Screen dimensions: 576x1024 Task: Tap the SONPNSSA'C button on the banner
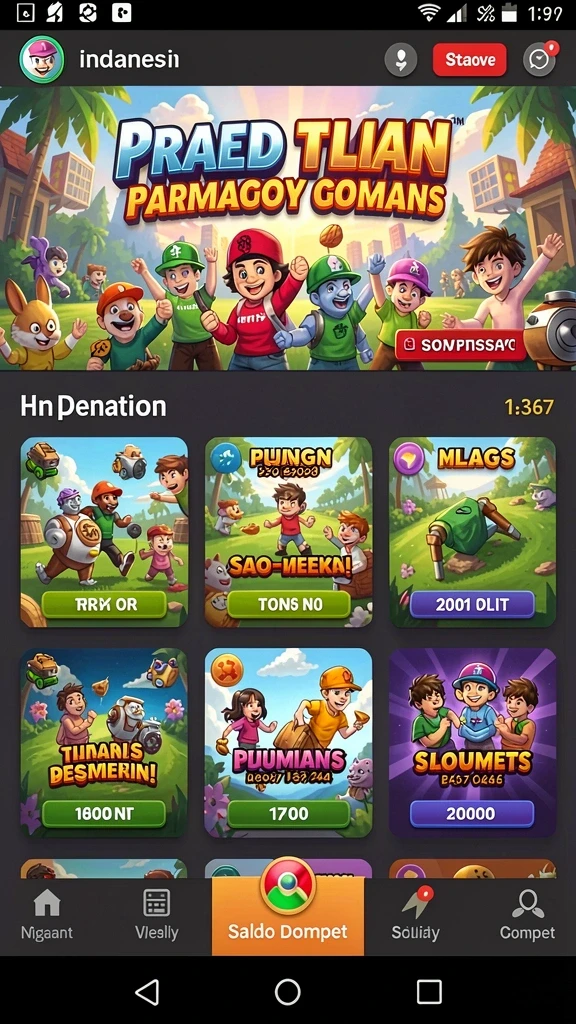460,345
